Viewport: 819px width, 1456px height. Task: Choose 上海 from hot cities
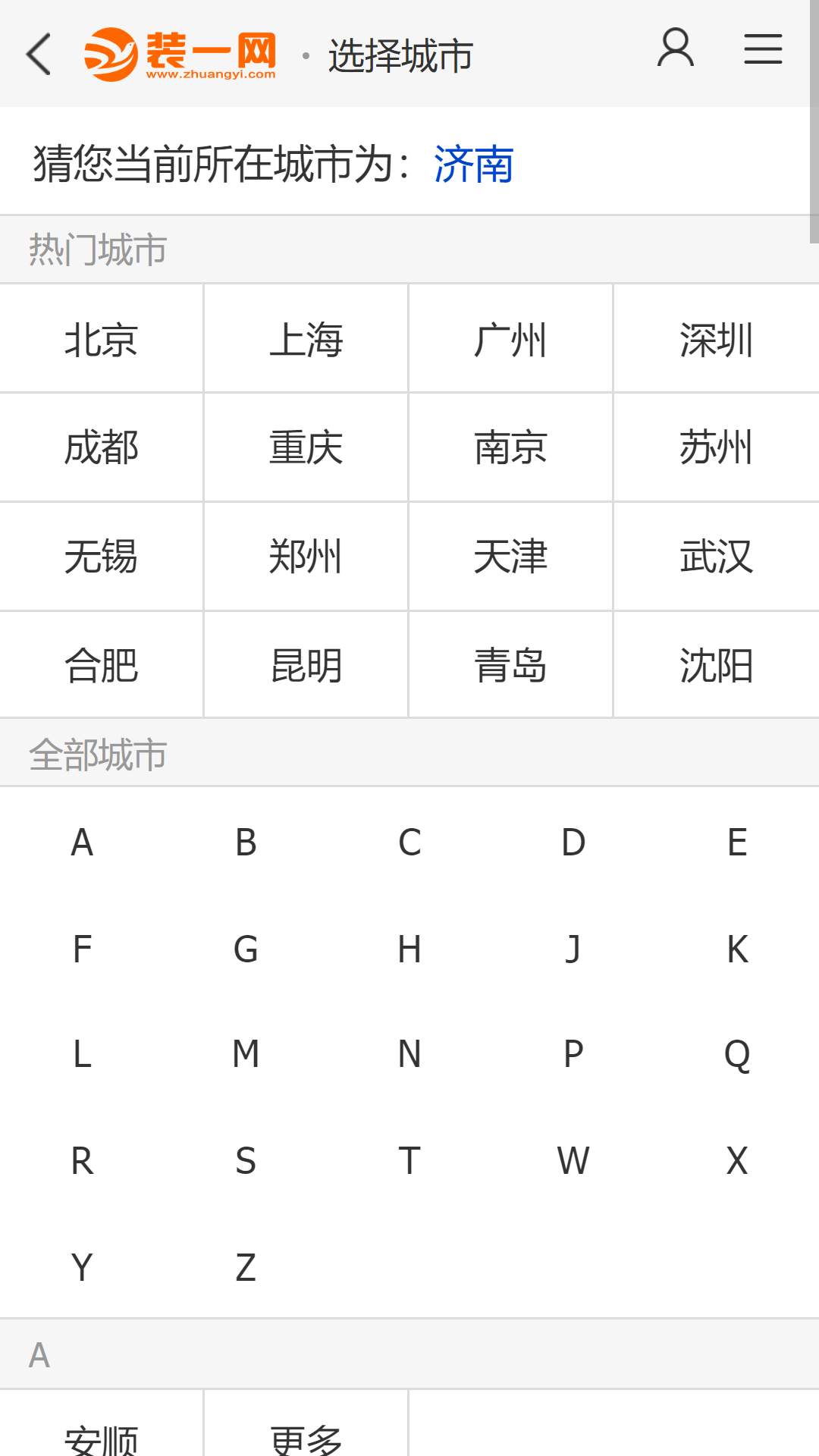click(306, 339)
